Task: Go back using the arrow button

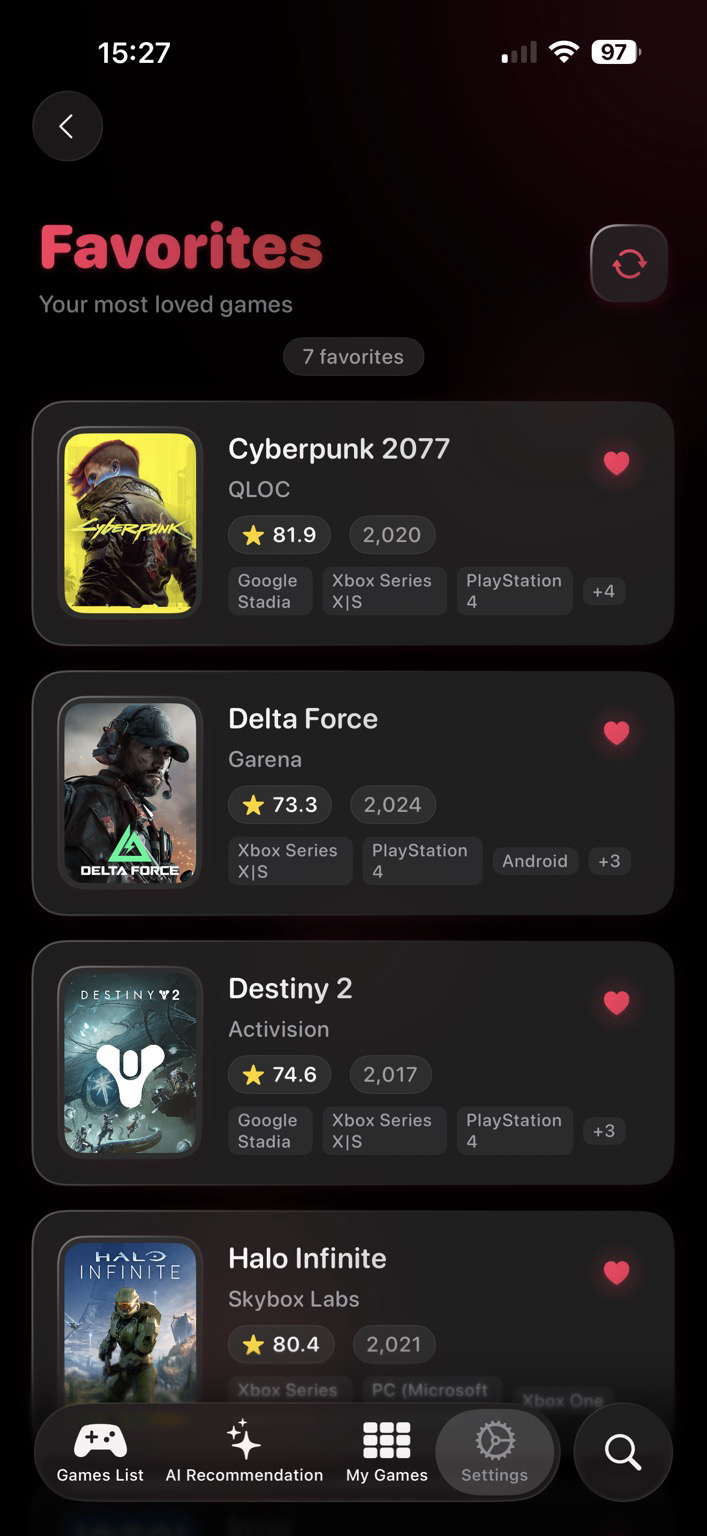Action: tap(67, 126)
